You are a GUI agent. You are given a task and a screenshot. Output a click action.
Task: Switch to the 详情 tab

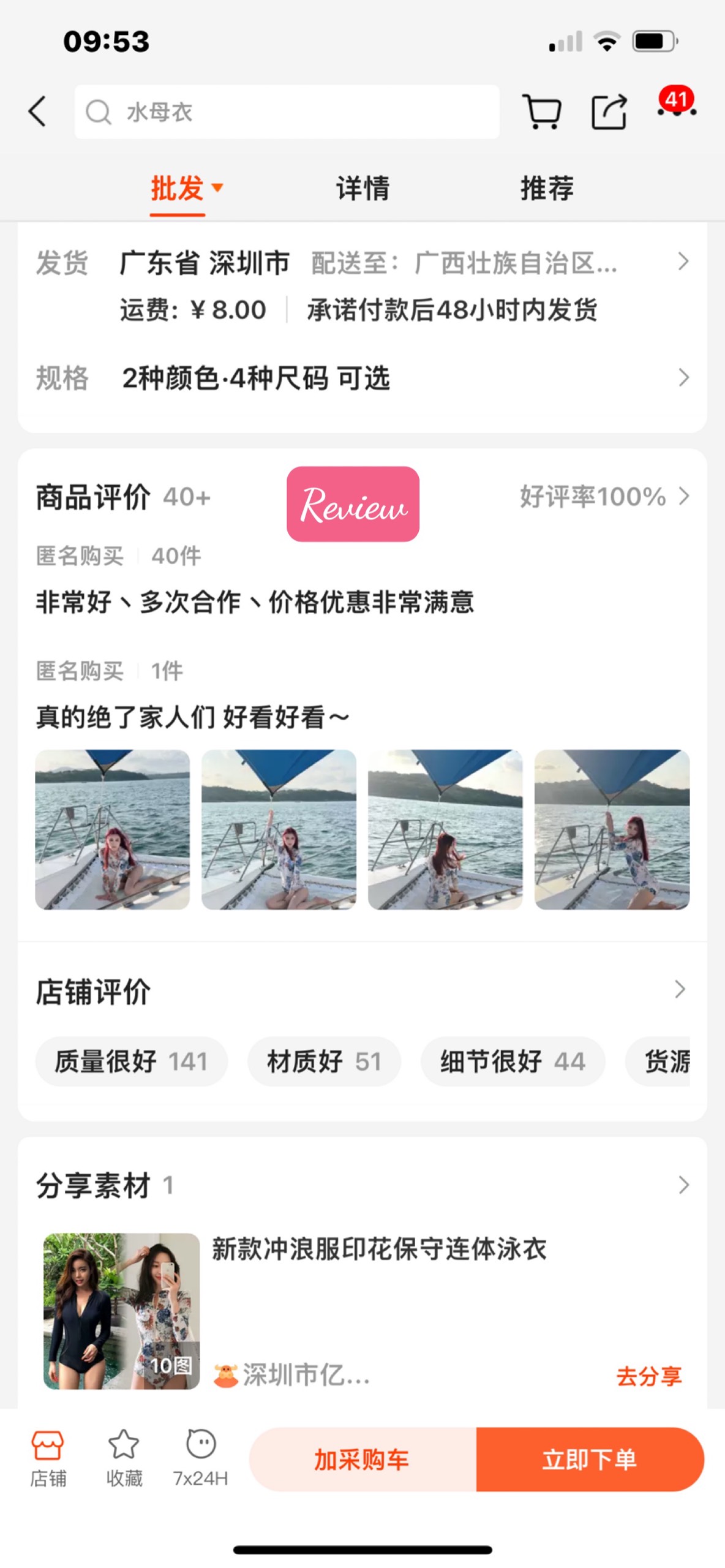[x=362, y=188]
